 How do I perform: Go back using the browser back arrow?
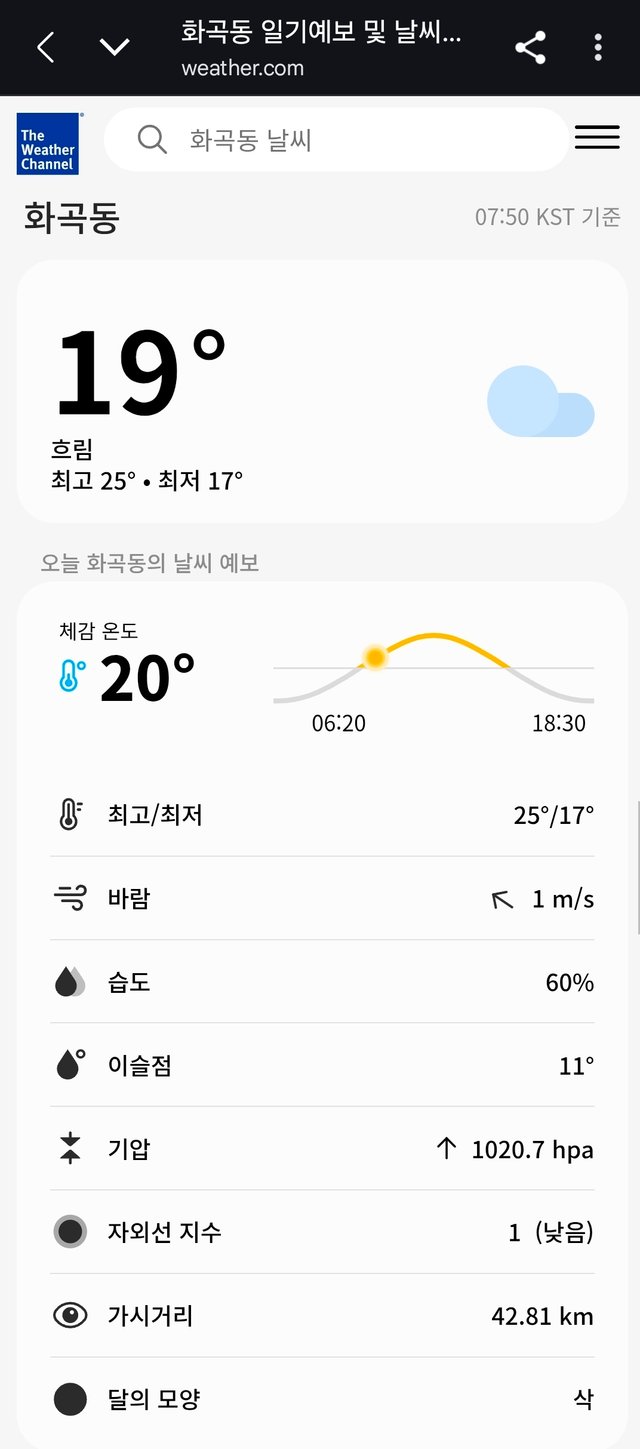click(45, 47)
